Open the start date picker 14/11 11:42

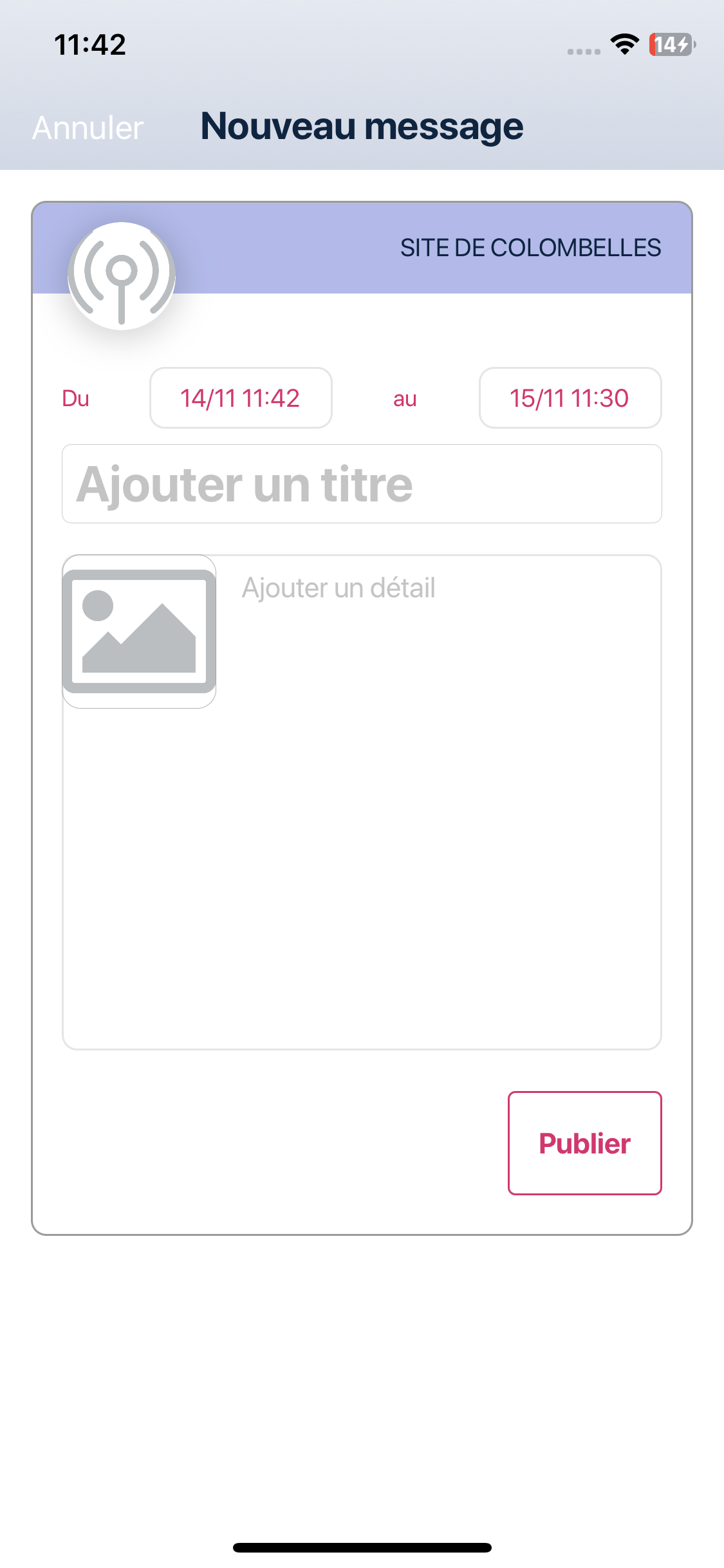click(241, 398)
